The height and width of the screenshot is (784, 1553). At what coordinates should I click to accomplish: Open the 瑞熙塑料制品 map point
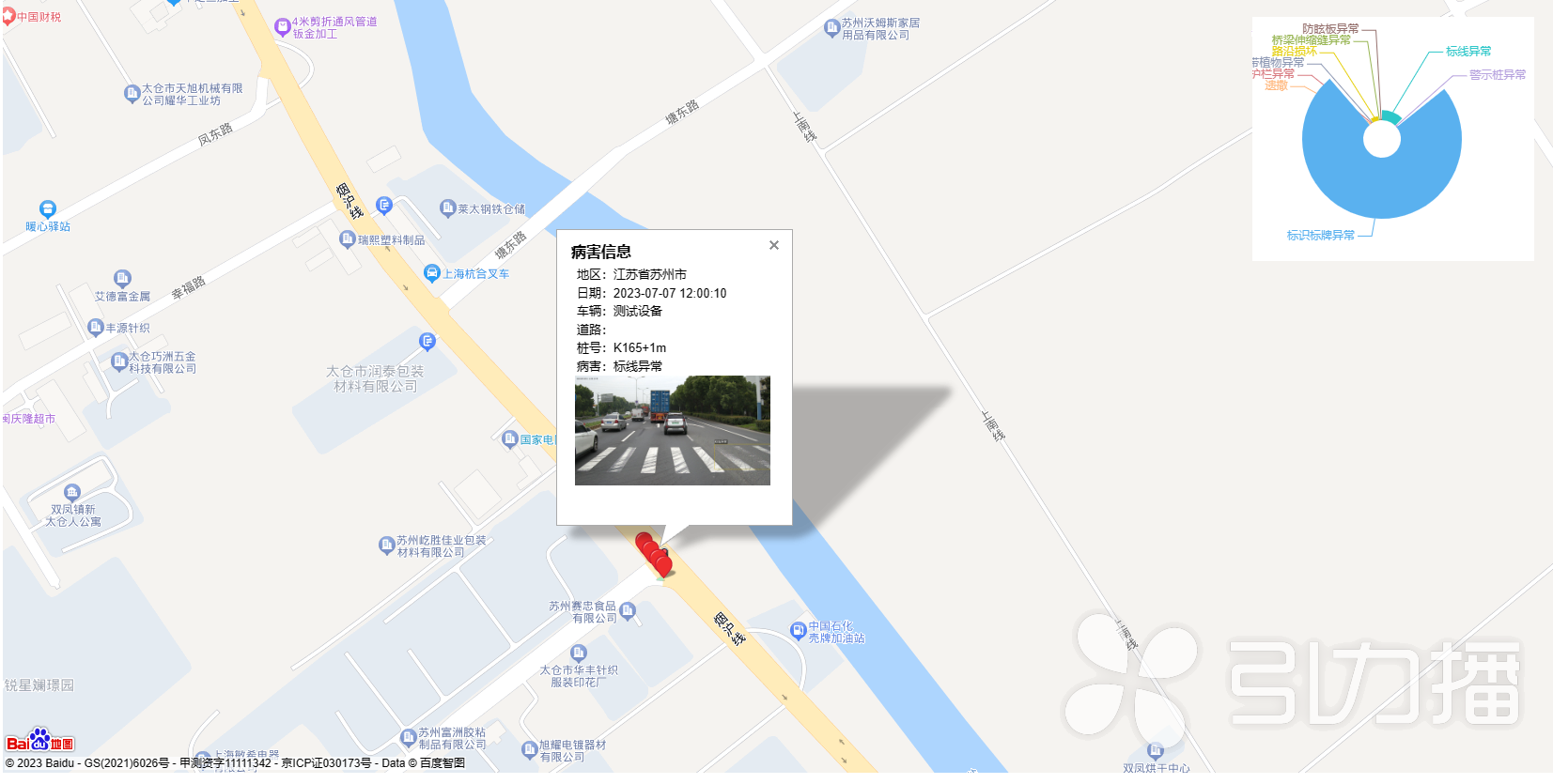tap(347, 239)
